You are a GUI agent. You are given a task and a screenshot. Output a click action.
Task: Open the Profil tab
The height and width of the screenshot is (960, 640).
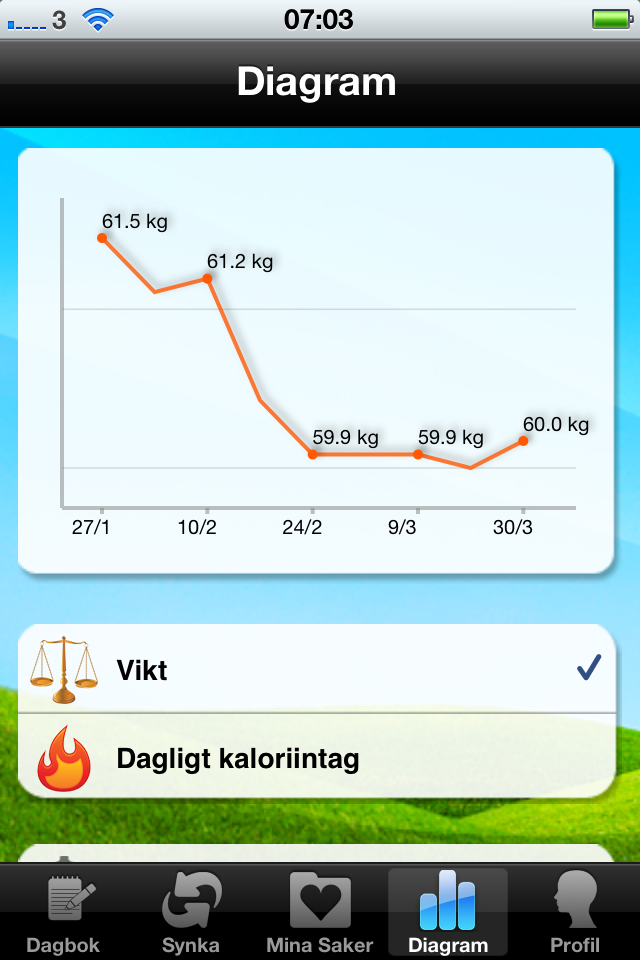575,912
